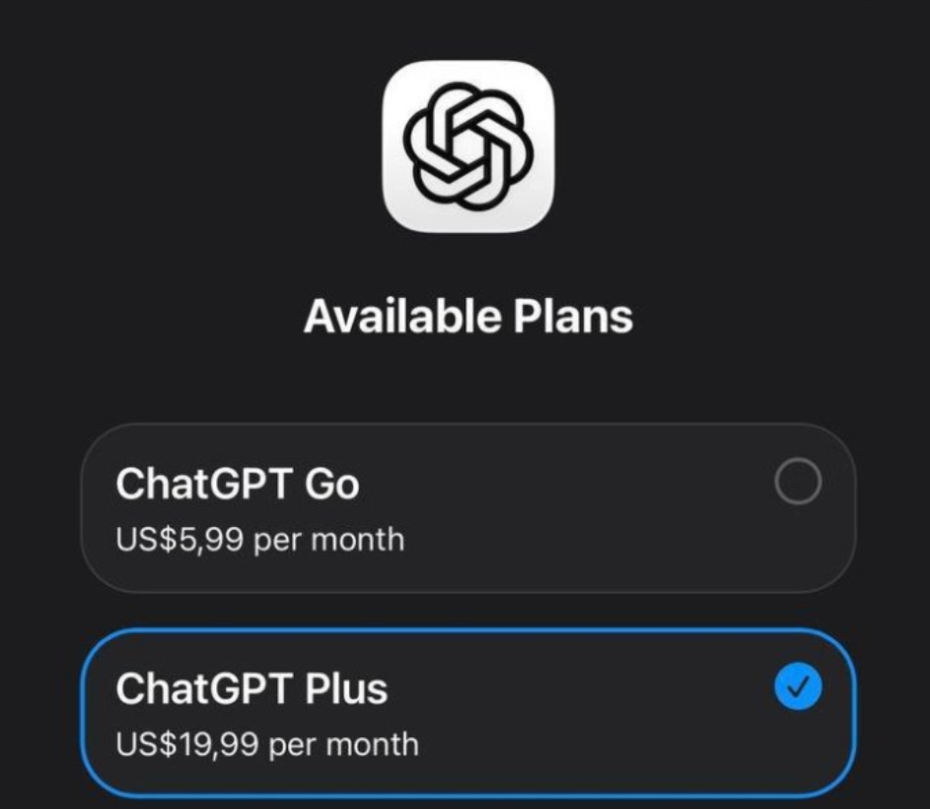The width and height of the screenshot is (930, 809).
Task: Select the ChatGPT Go plan
Action: click(797, 483)
